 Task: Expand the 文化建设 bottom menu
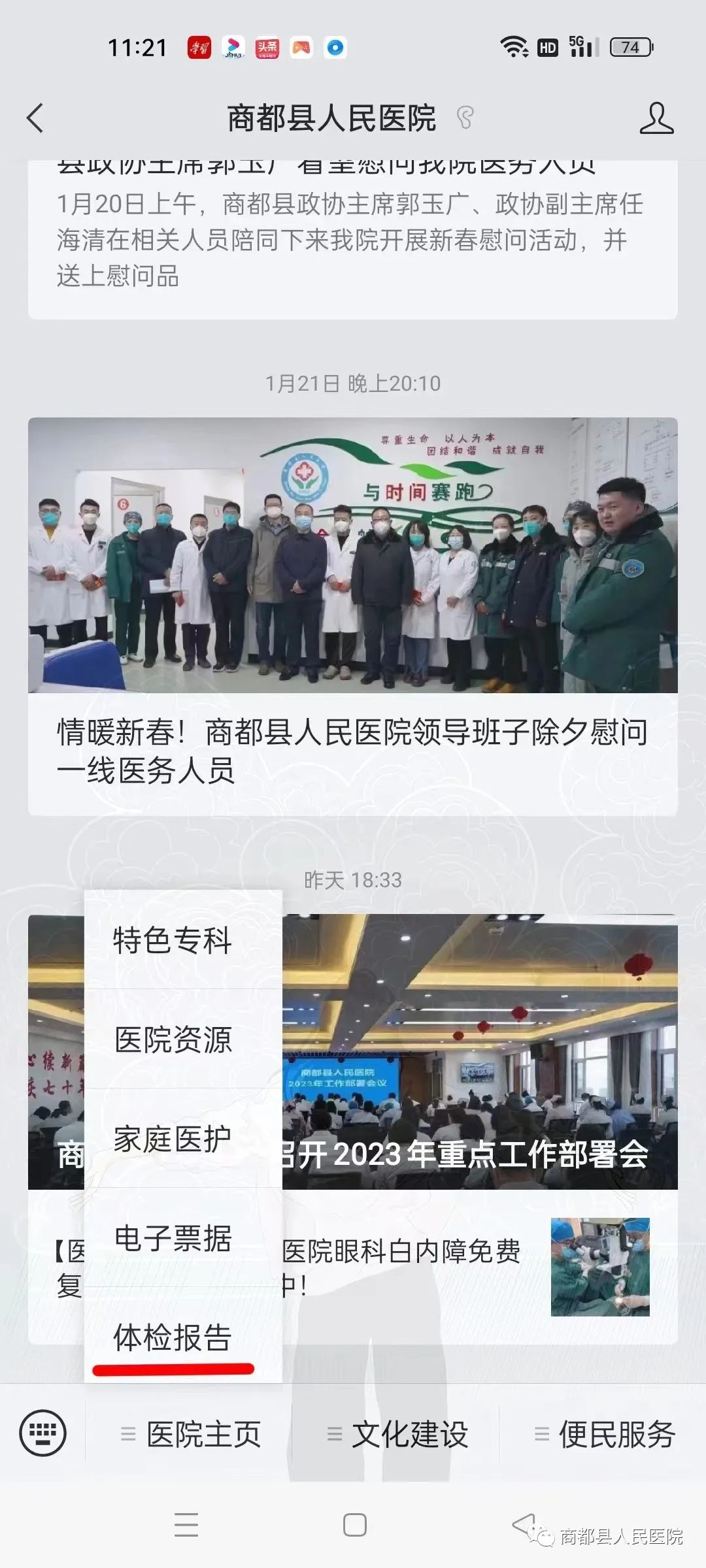(397, 1434)
